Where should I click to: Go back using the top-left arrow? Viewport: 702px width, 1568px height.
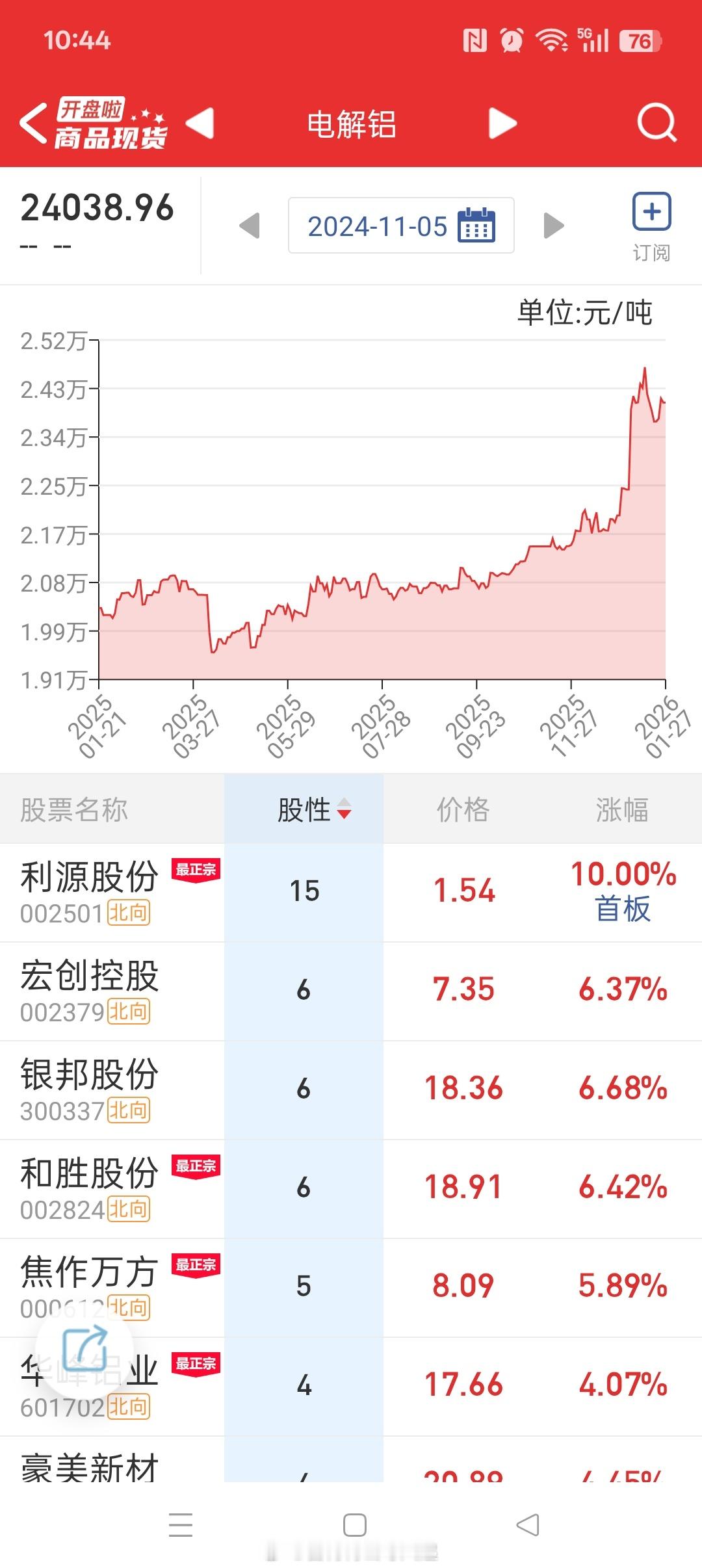(x=34, y=123)
